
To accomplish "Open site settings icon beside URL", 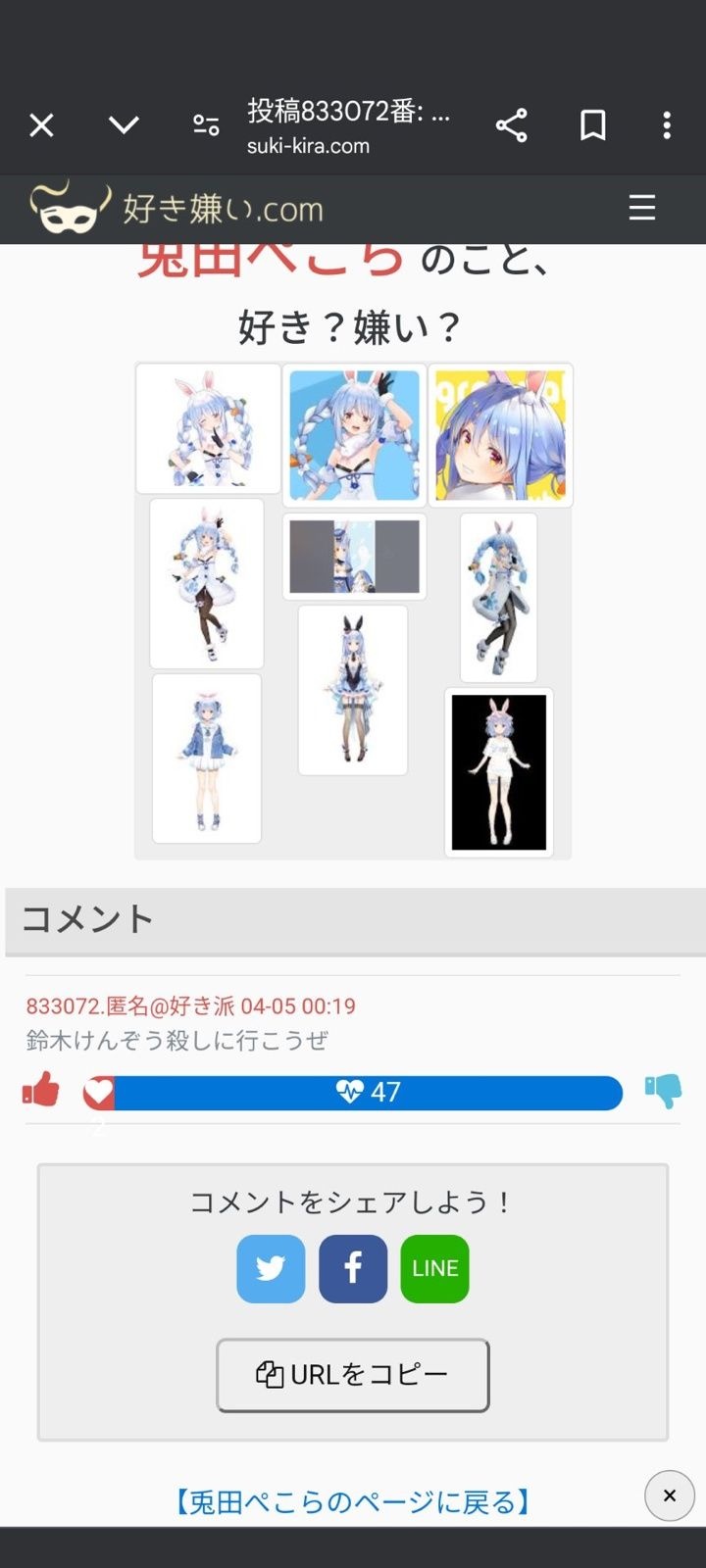I will click(206, 125).
